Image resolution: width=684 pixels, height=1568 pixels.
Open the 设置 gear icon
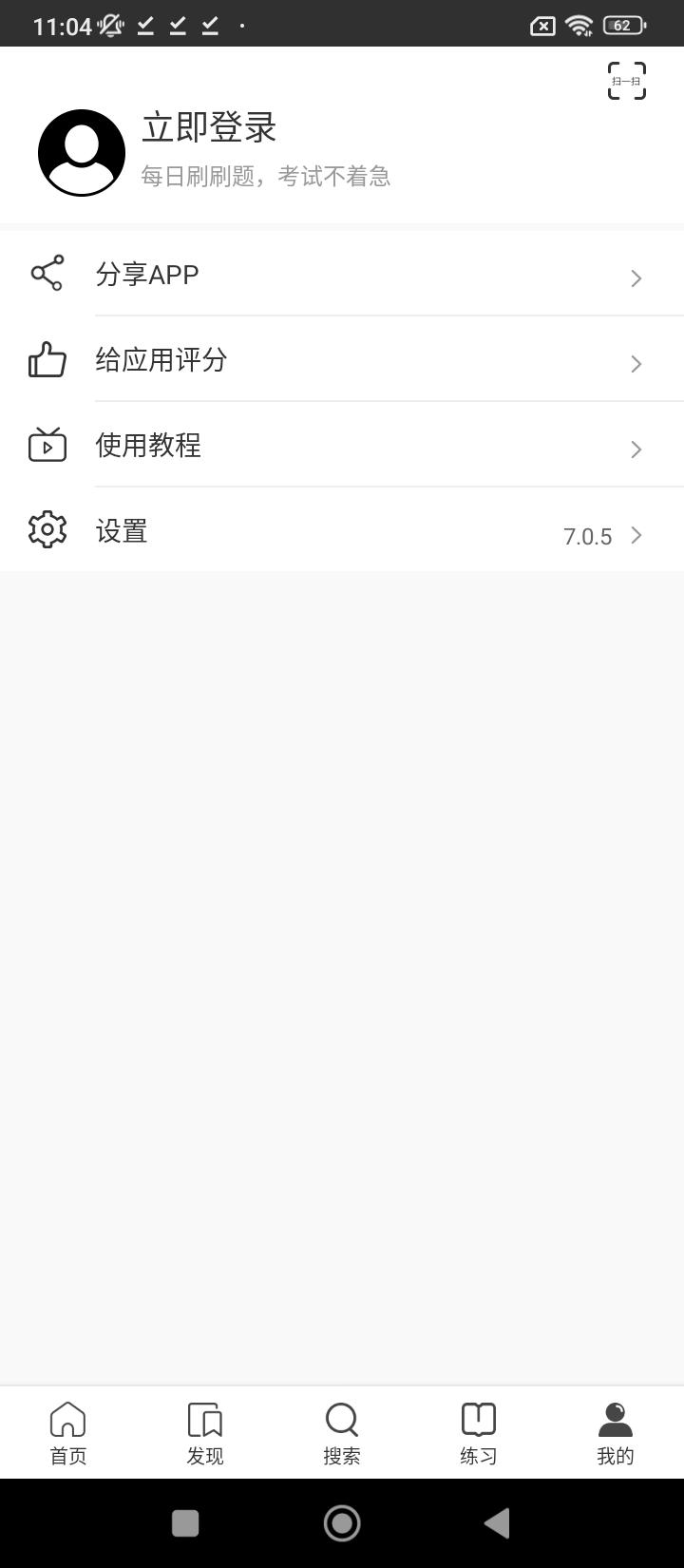pyautogui.click(x=46, y=530)
